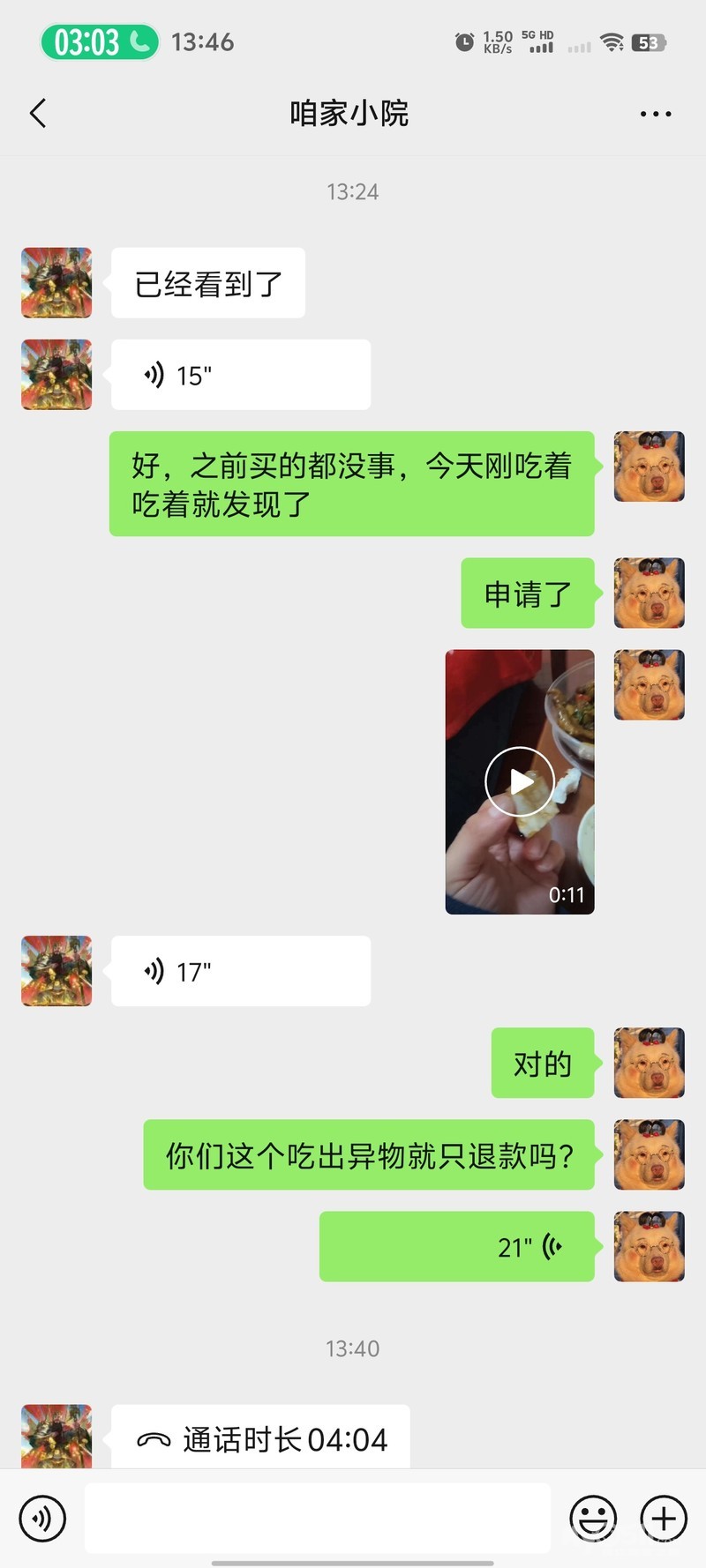Go back from the 咱家小院 chat

pyautogui.click(x=38, y=114)
